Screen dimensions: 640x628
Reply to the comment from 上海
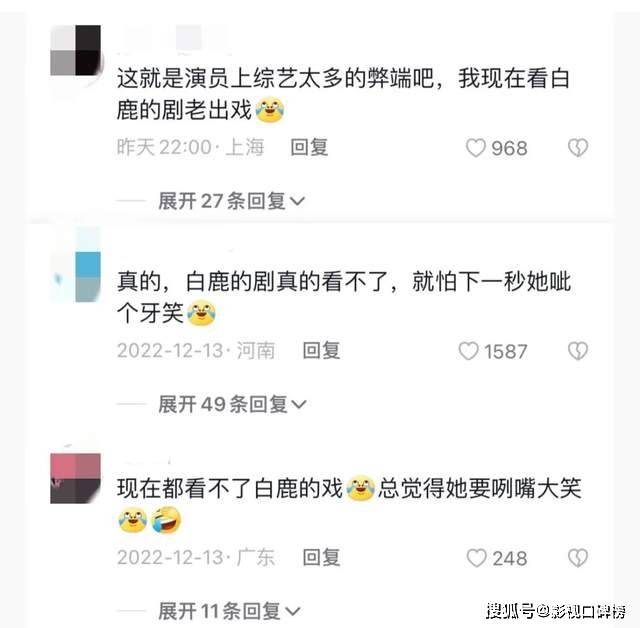[309, 147]
